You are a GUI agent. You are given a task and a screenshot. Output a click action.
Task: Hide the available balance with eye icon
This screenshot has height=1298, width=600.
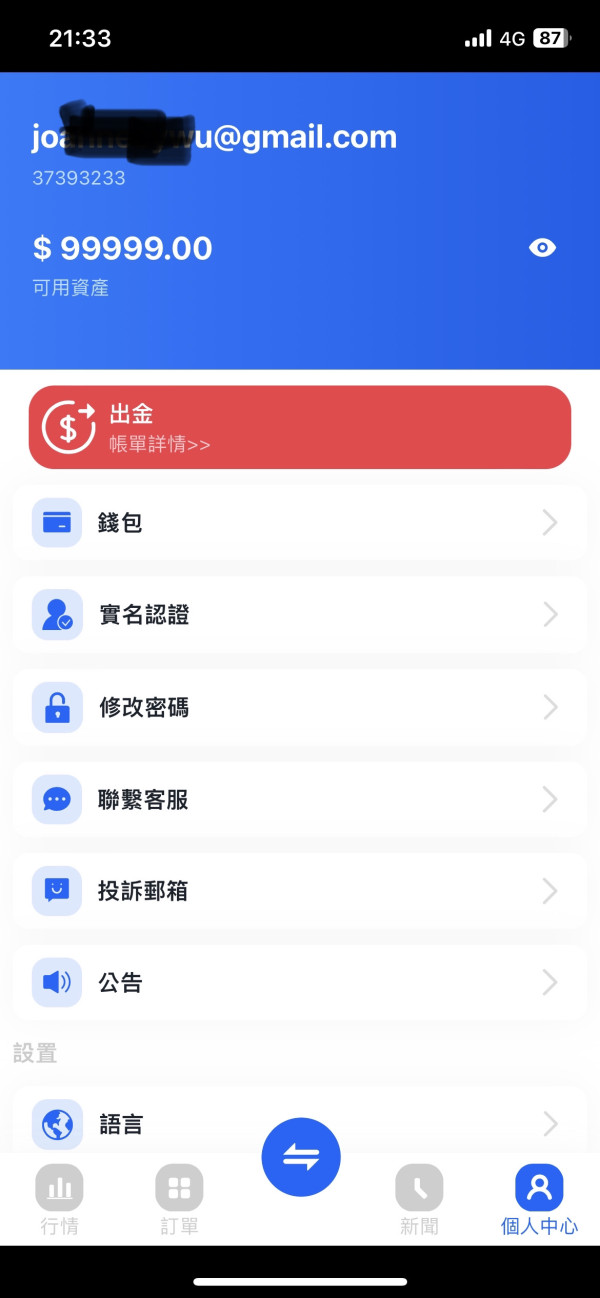pyautogui.click(x=542, y=248)
